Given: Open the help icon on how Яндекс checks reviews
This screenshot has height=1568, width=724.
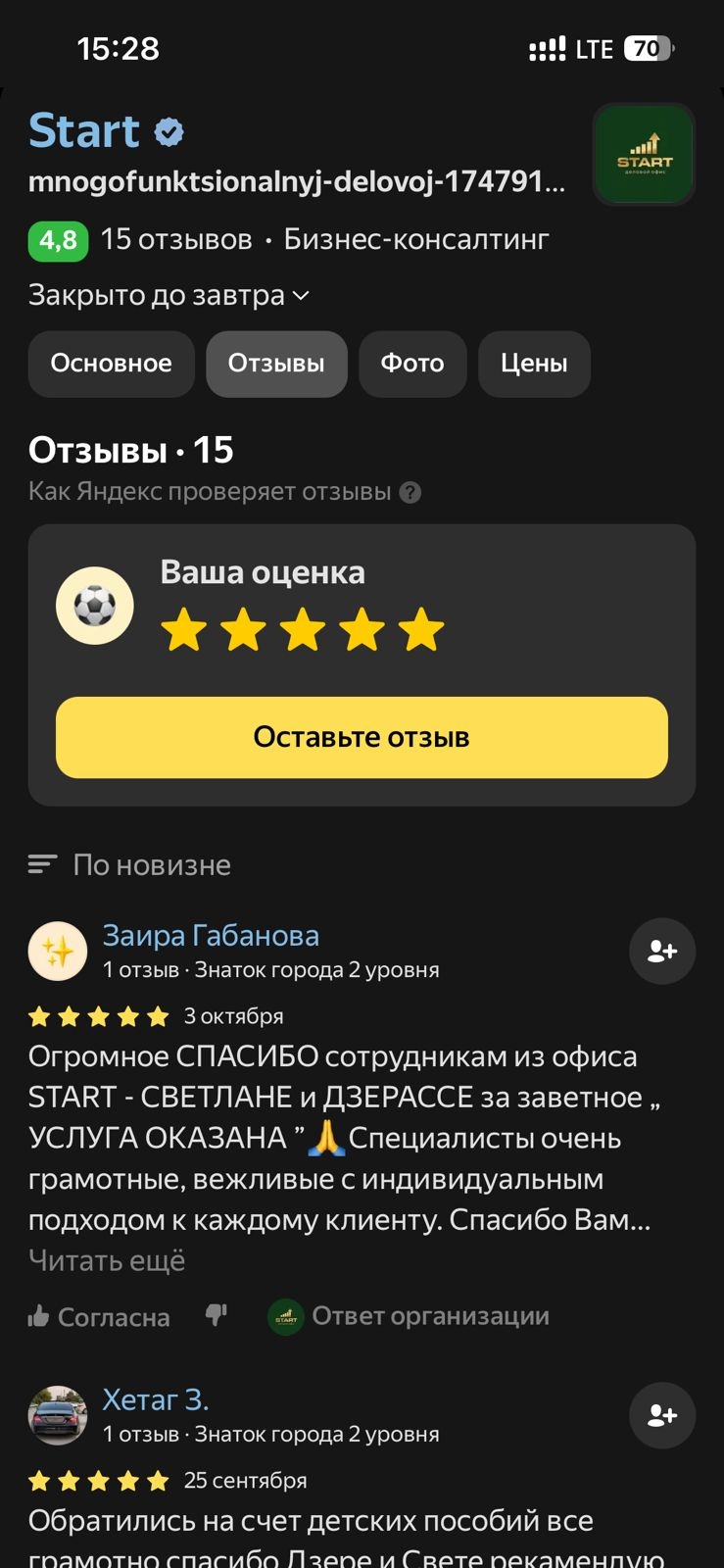Looking at the screenshot, I should tap(410, 492).
